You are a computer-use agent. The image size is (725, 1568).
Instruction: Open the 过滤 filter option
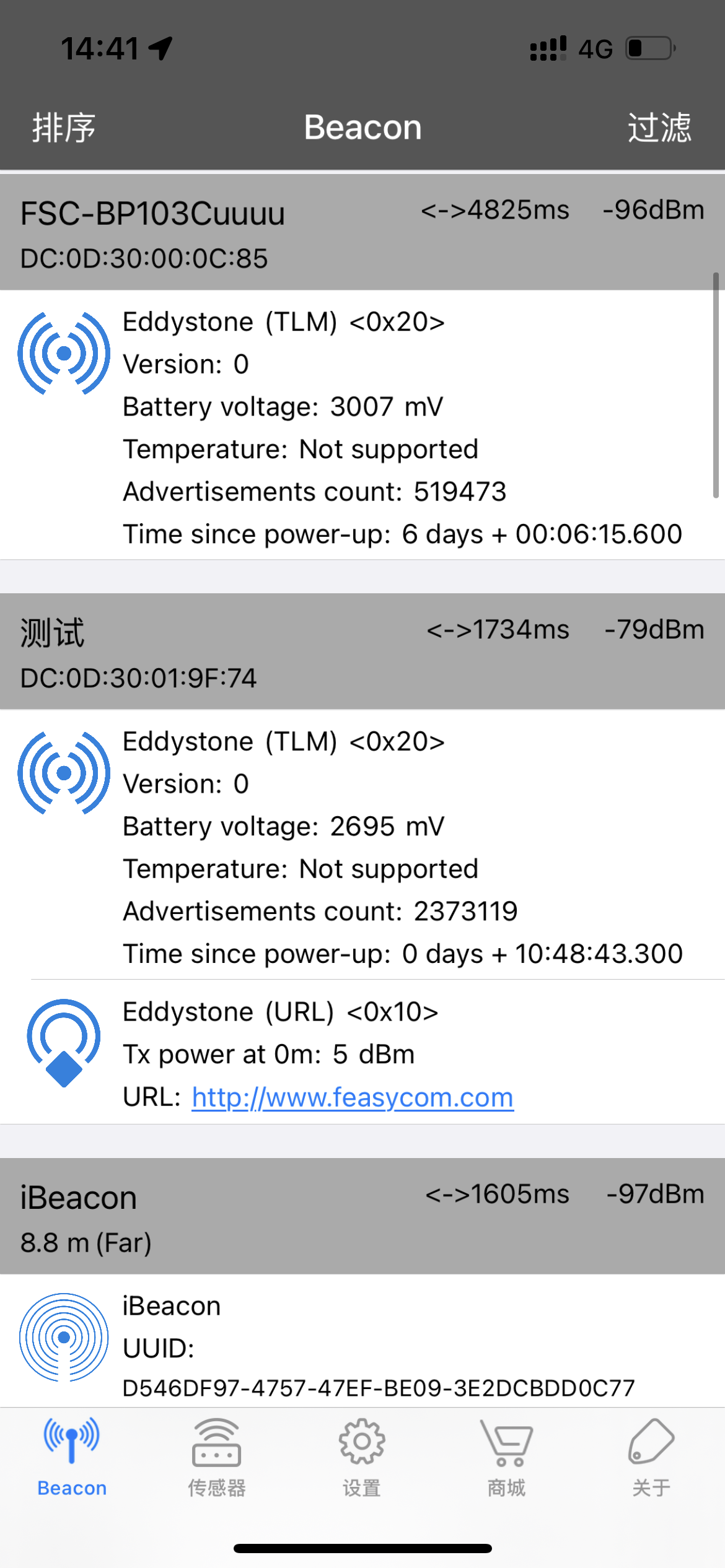[x=659, y=128]
